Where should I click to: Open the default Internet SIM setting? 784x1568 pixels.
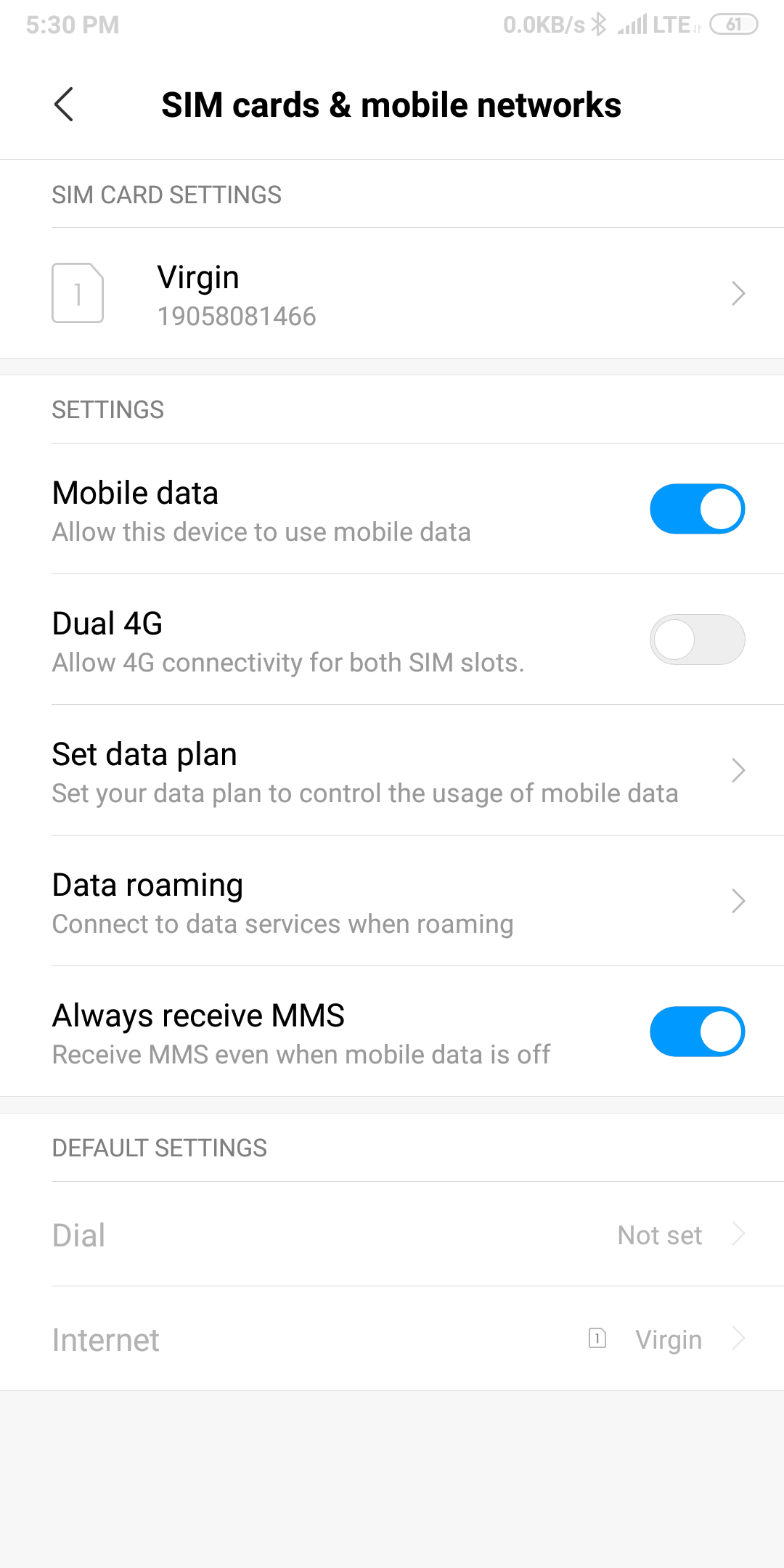[x=392, y=1339]
